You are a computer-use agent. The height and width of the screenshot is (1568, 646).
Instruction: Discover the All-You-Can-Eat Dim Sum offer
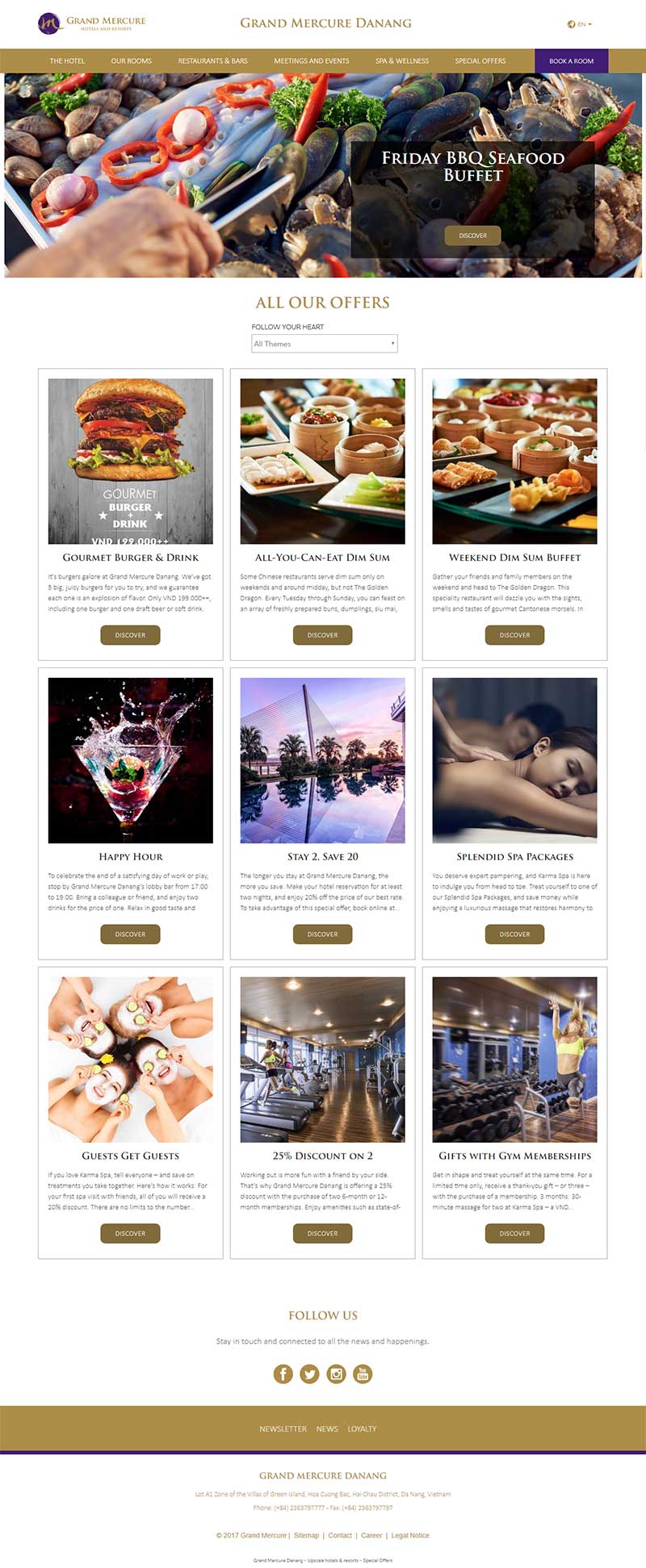322,635
